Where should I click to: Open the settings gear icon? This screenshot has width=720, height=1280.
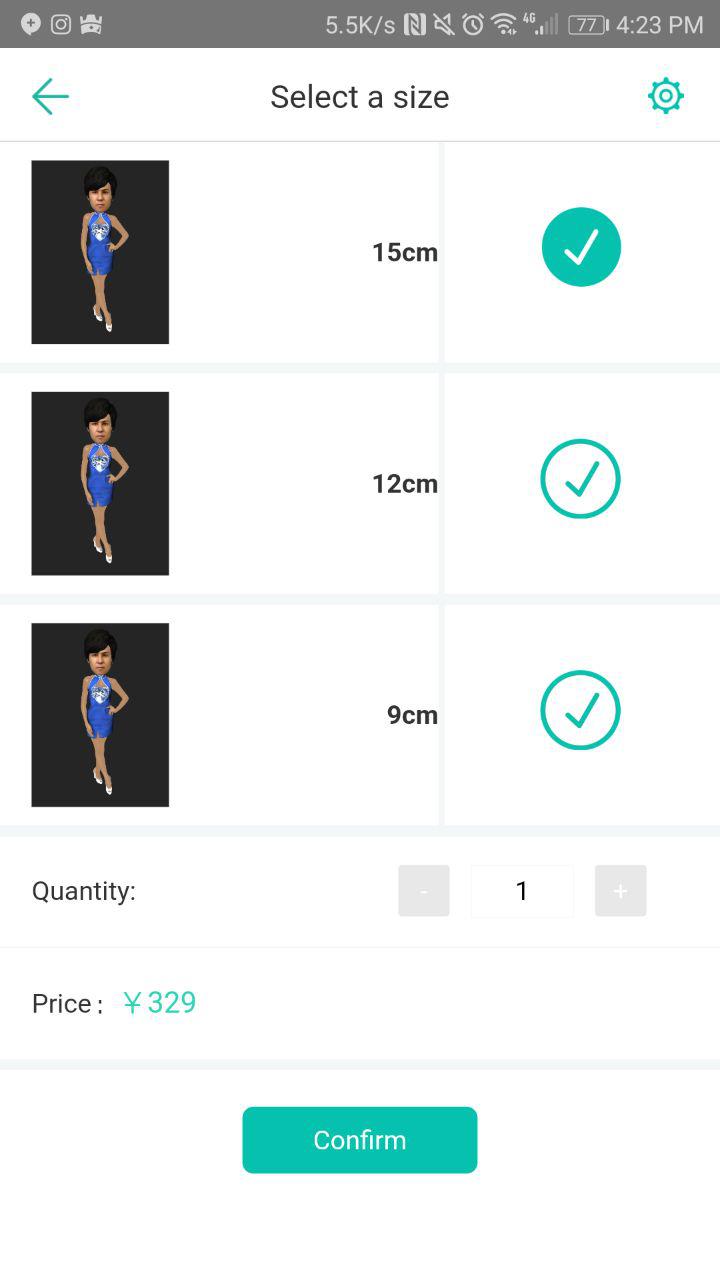(x=665, y=96)
